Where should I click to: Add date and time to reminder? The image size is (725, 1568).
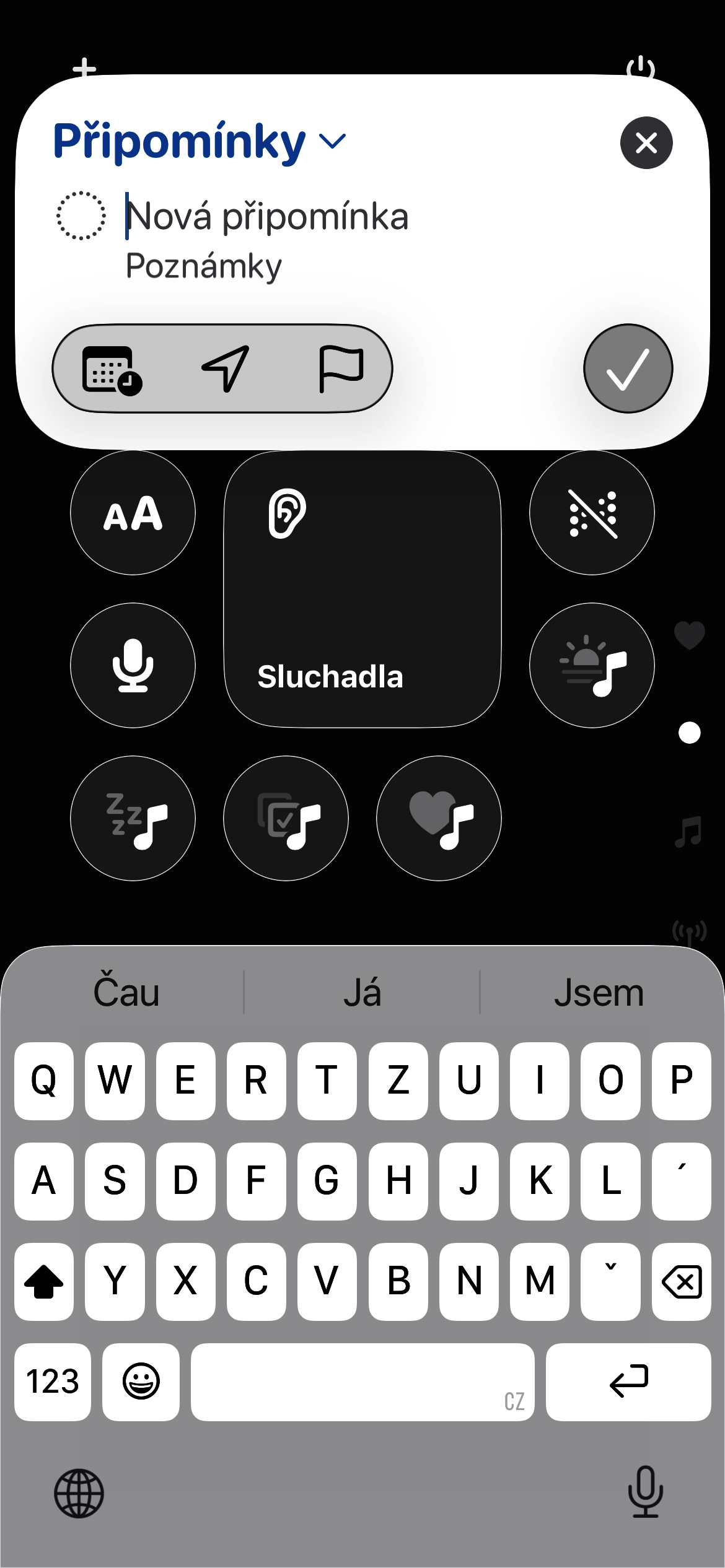[112, 369]
